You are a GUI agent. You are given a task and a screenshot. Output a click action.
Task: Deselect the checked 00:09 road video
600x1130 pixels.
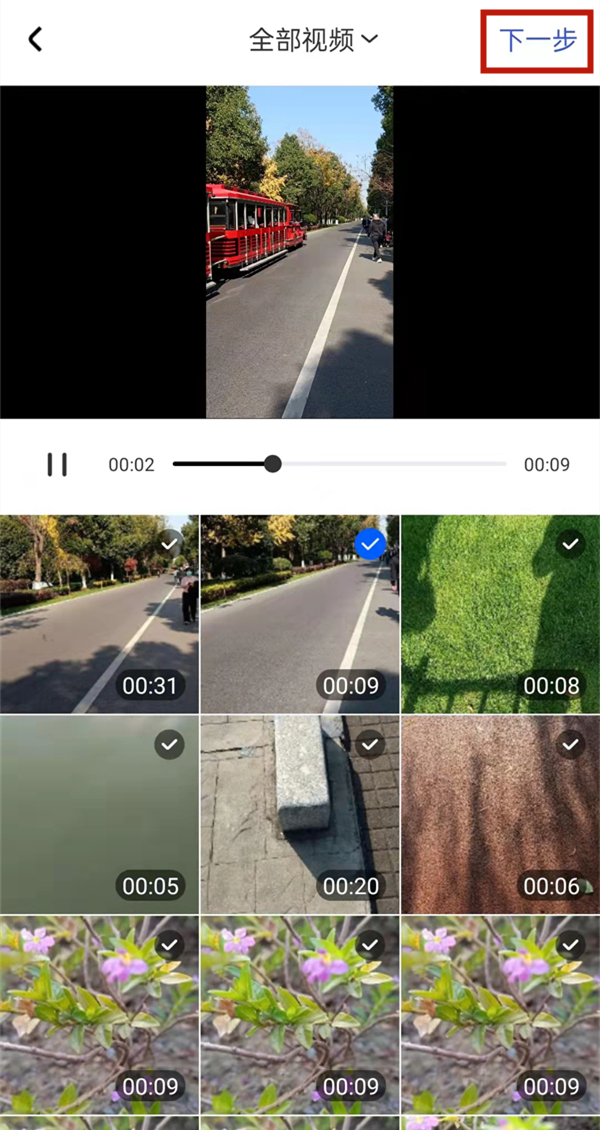(370, 545)
